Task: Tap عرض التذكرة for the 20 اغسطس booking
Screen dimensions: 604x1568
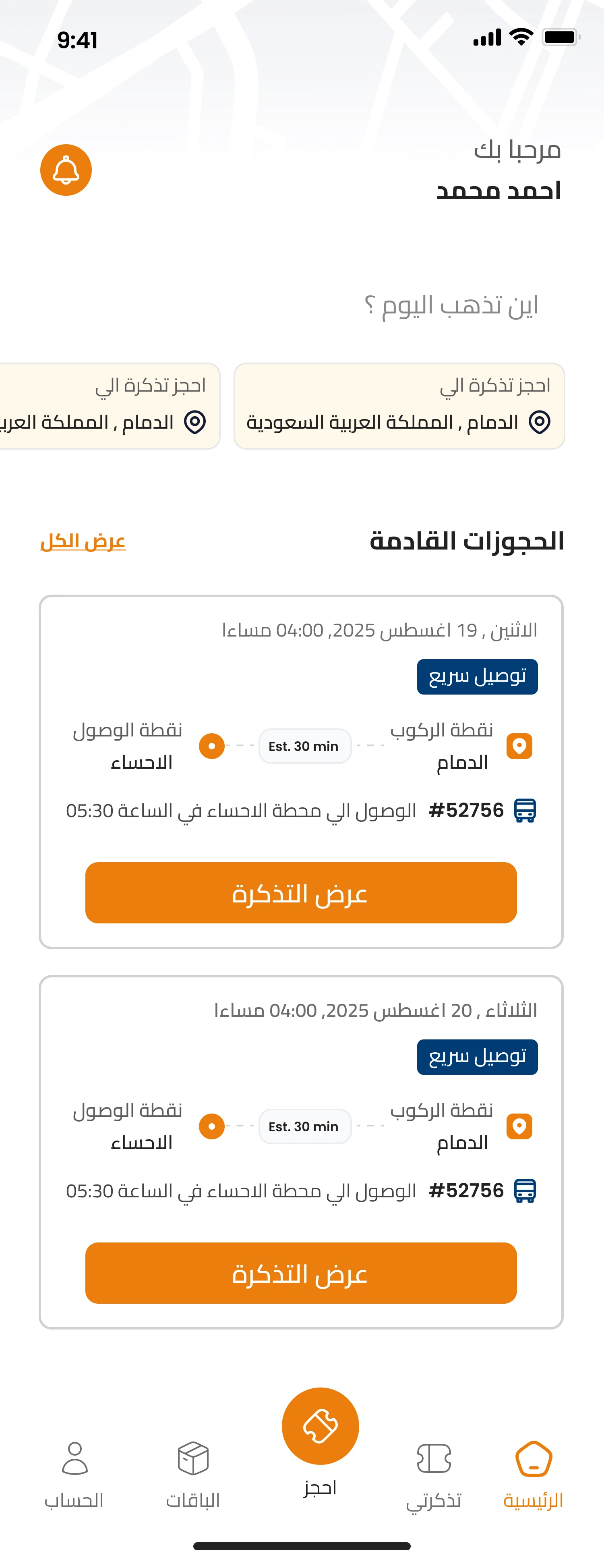Action: [x=301, y=1273]
